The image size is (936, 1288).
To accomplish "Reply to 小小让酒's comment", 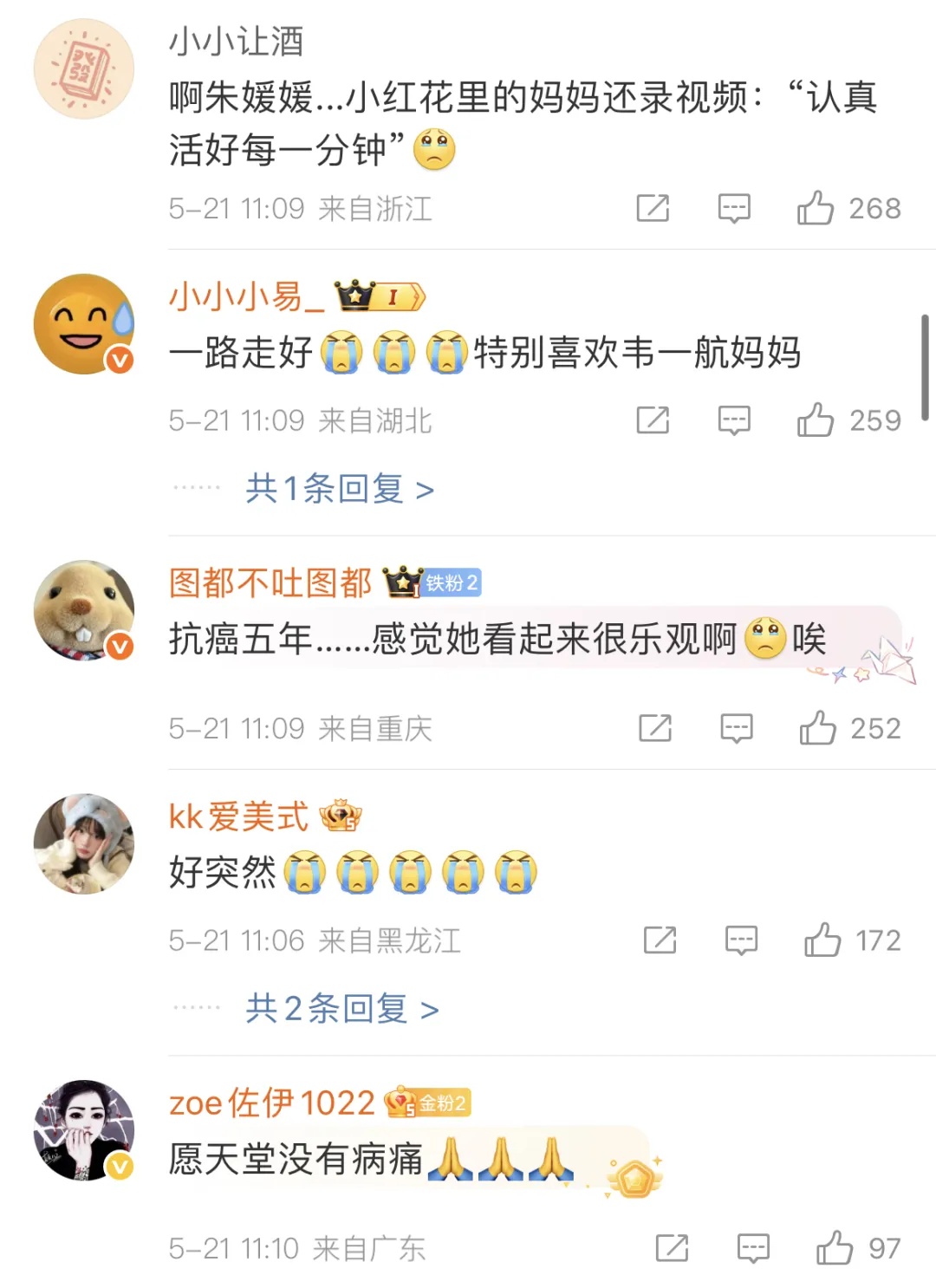I will 734,208.
